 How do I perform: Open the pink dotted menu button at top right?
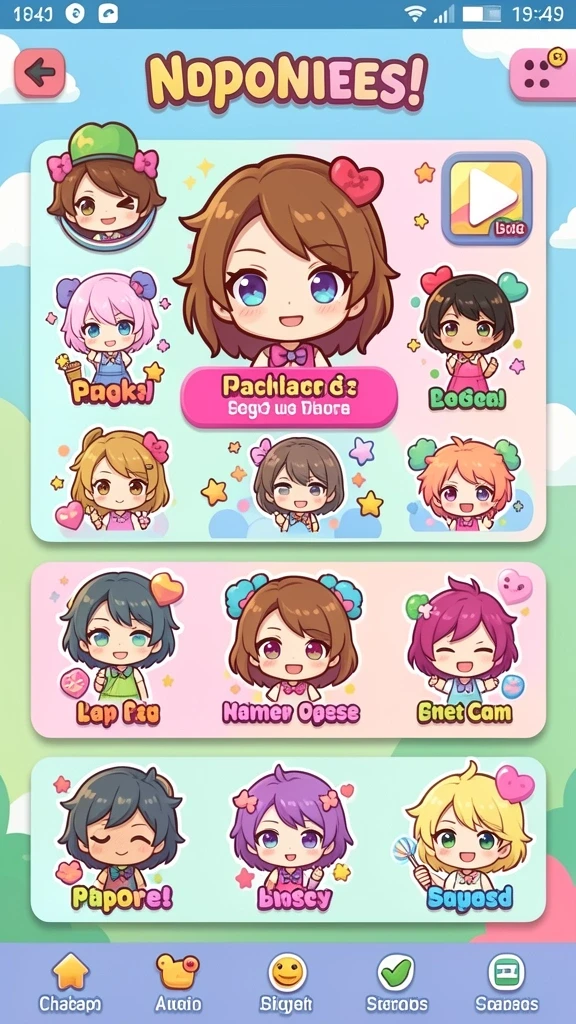(542, 74)
